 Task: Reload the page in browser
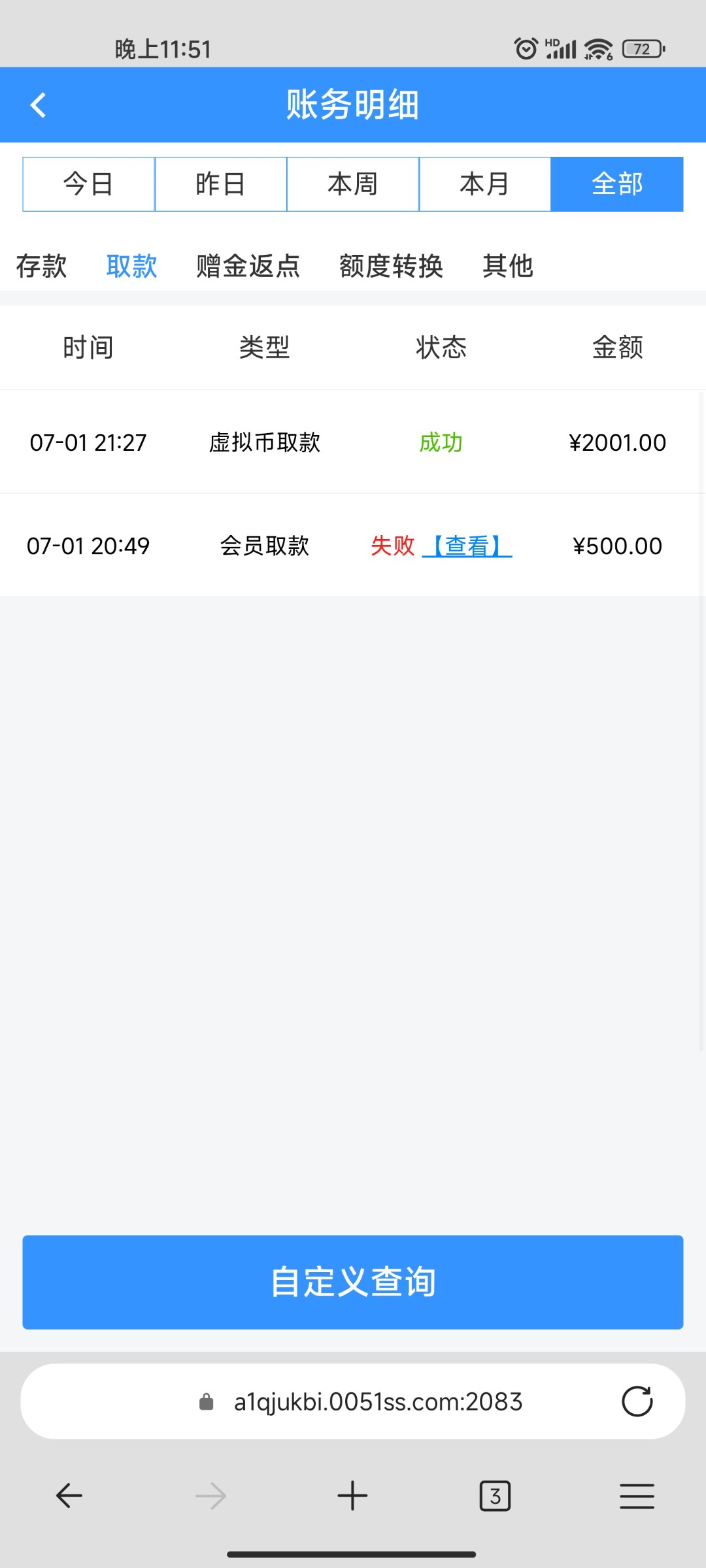click(637, 1401)
